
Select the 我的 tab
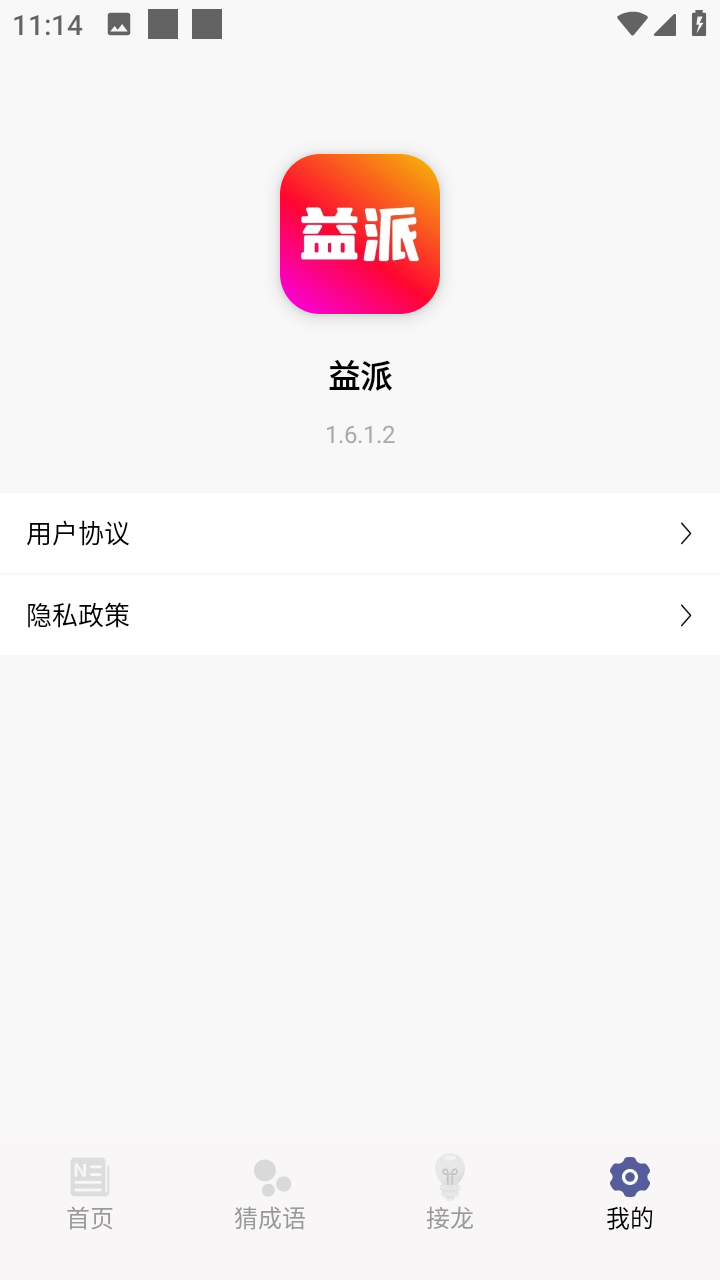click(630, 1194)
